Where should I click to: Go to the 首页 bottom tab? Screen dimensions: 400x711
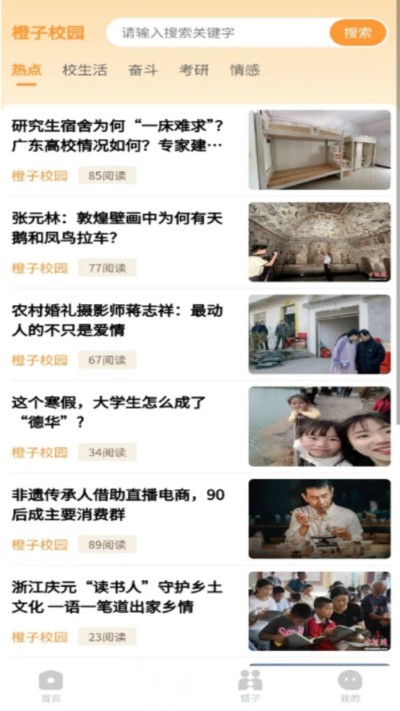[51, 687]
